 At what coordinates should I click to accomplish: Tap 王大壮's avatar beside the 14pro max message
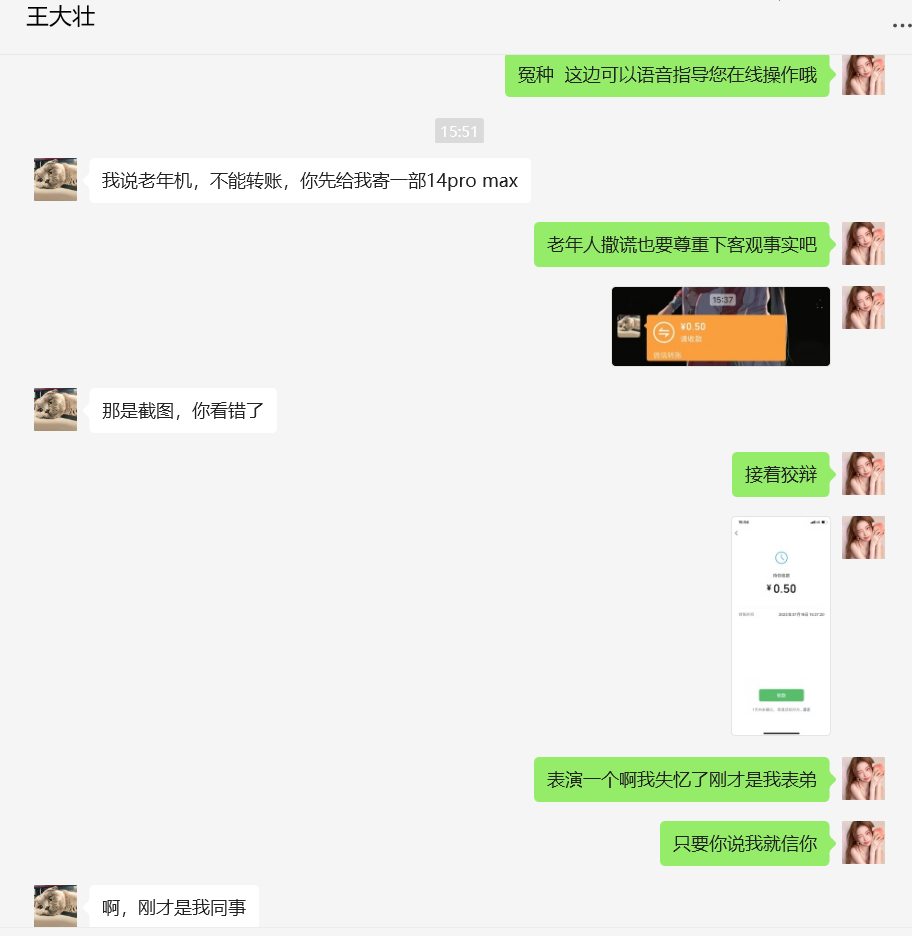pos(55,180)
